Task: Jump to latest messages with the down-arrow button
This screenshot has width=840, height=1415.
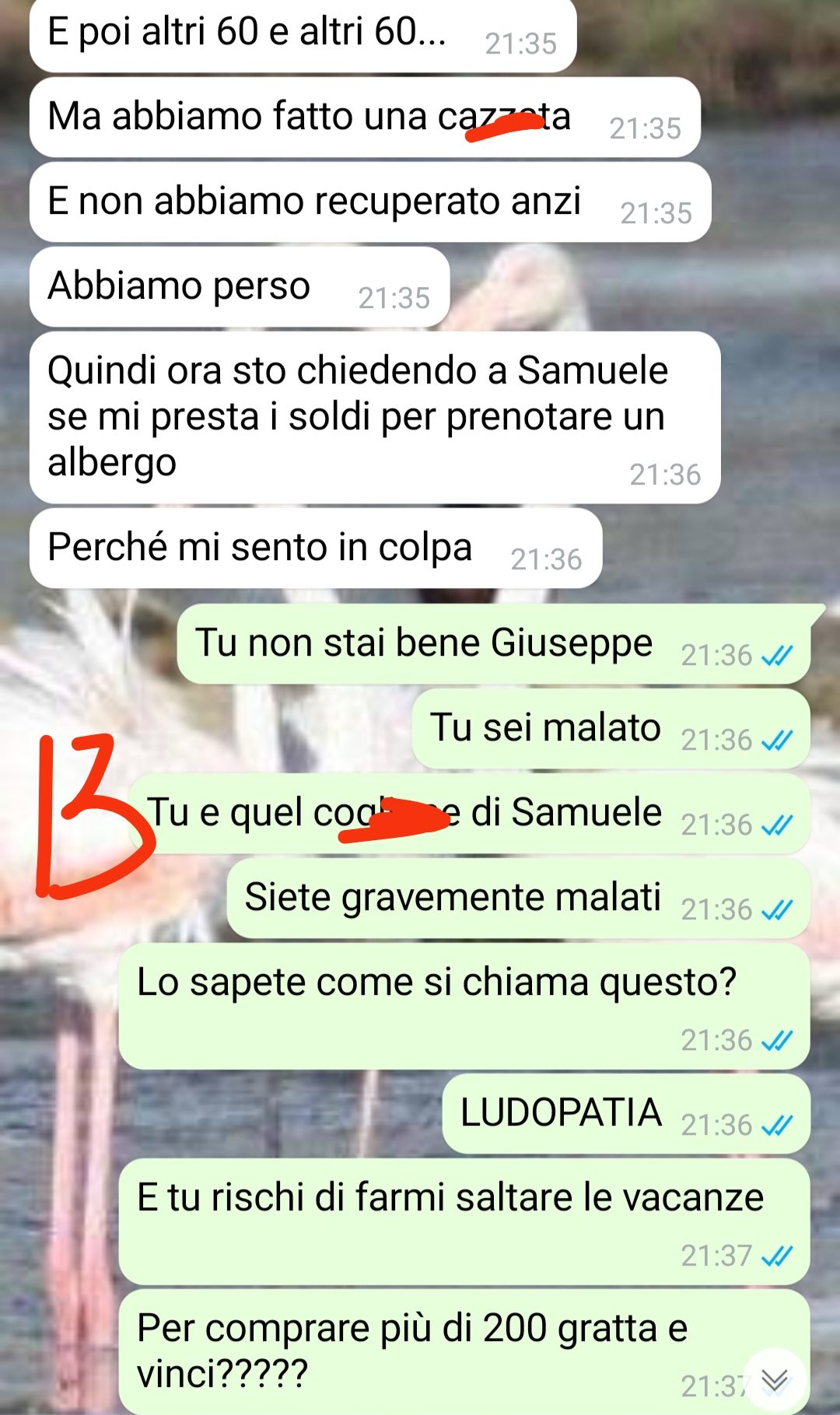Action: pyautogui.click(x=774, y=1380)
